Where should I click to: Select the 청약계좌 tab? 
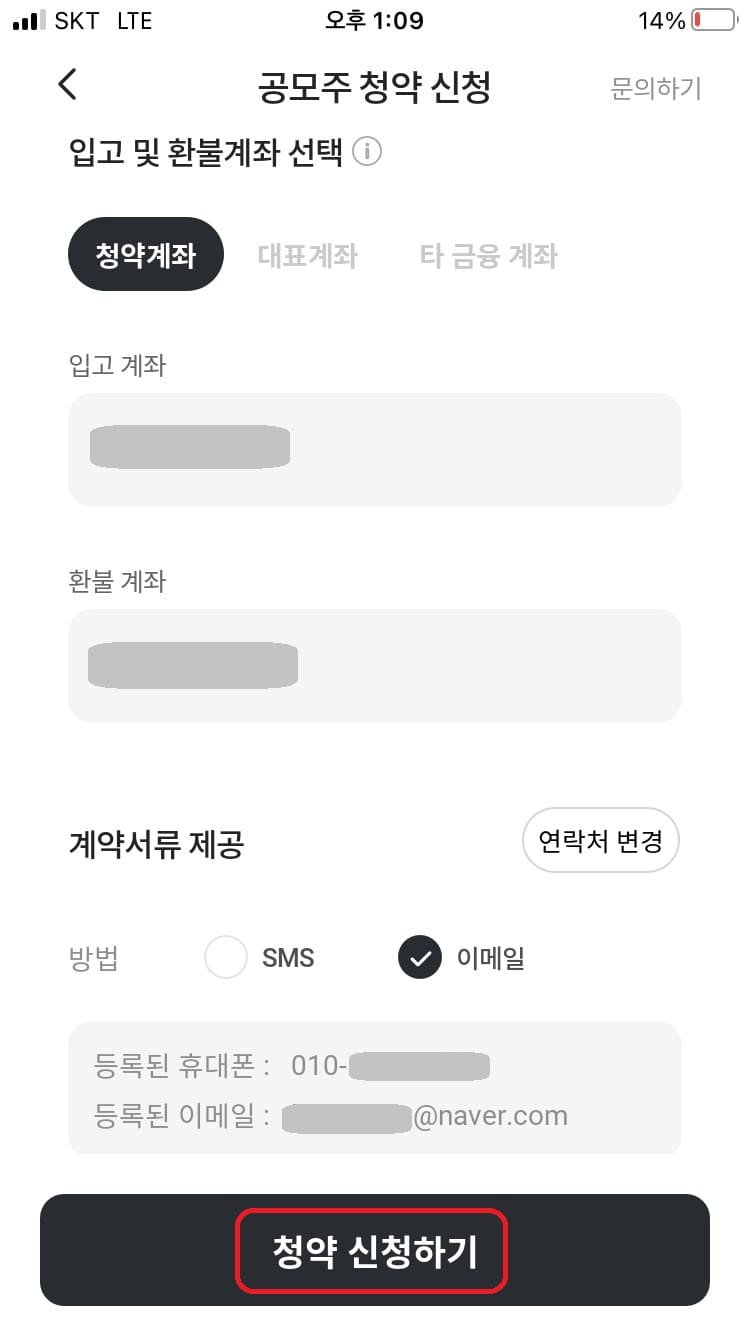click(145, 254)
